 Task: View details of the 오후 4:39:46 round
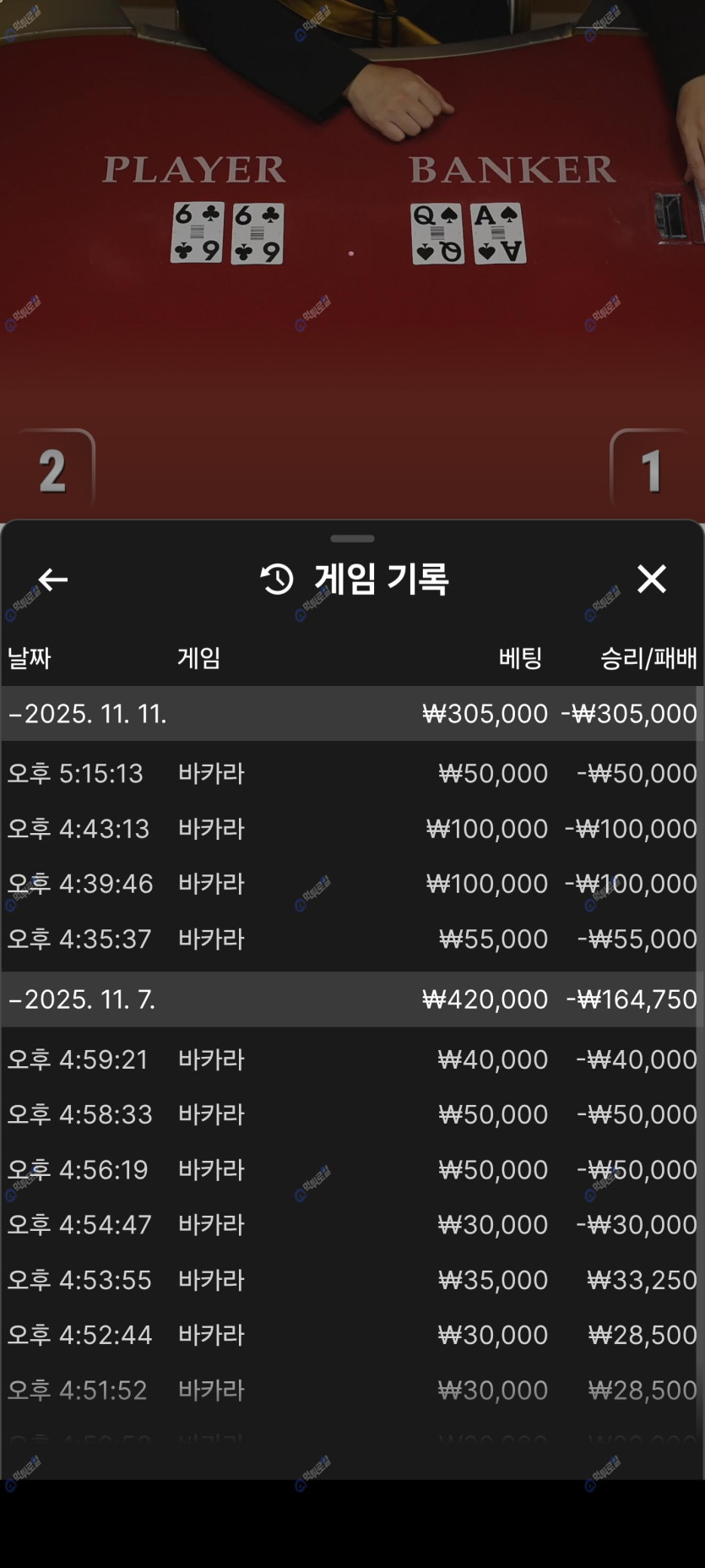click(x=351, y=884)
